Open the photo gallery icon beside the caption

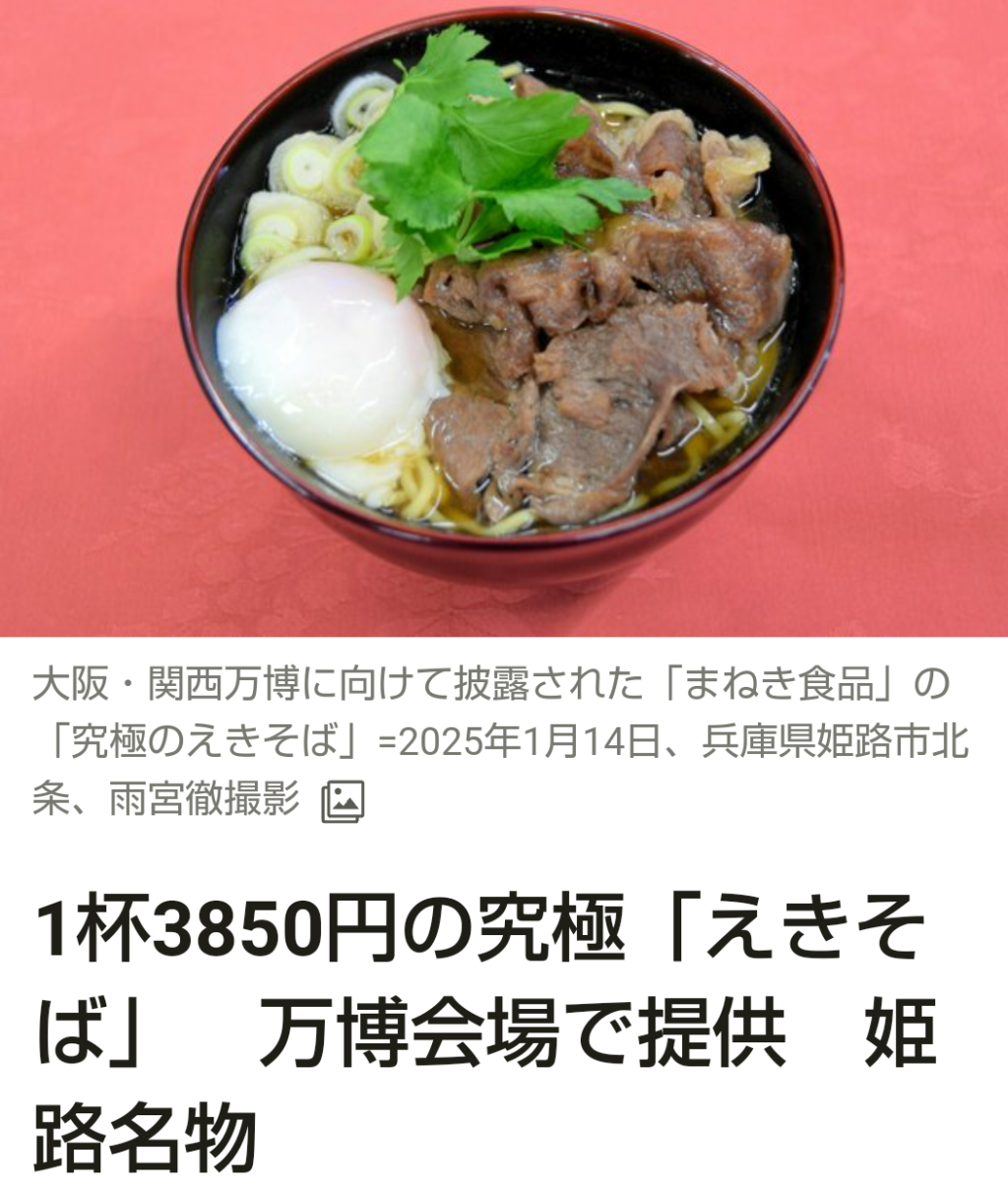[343, 801]
